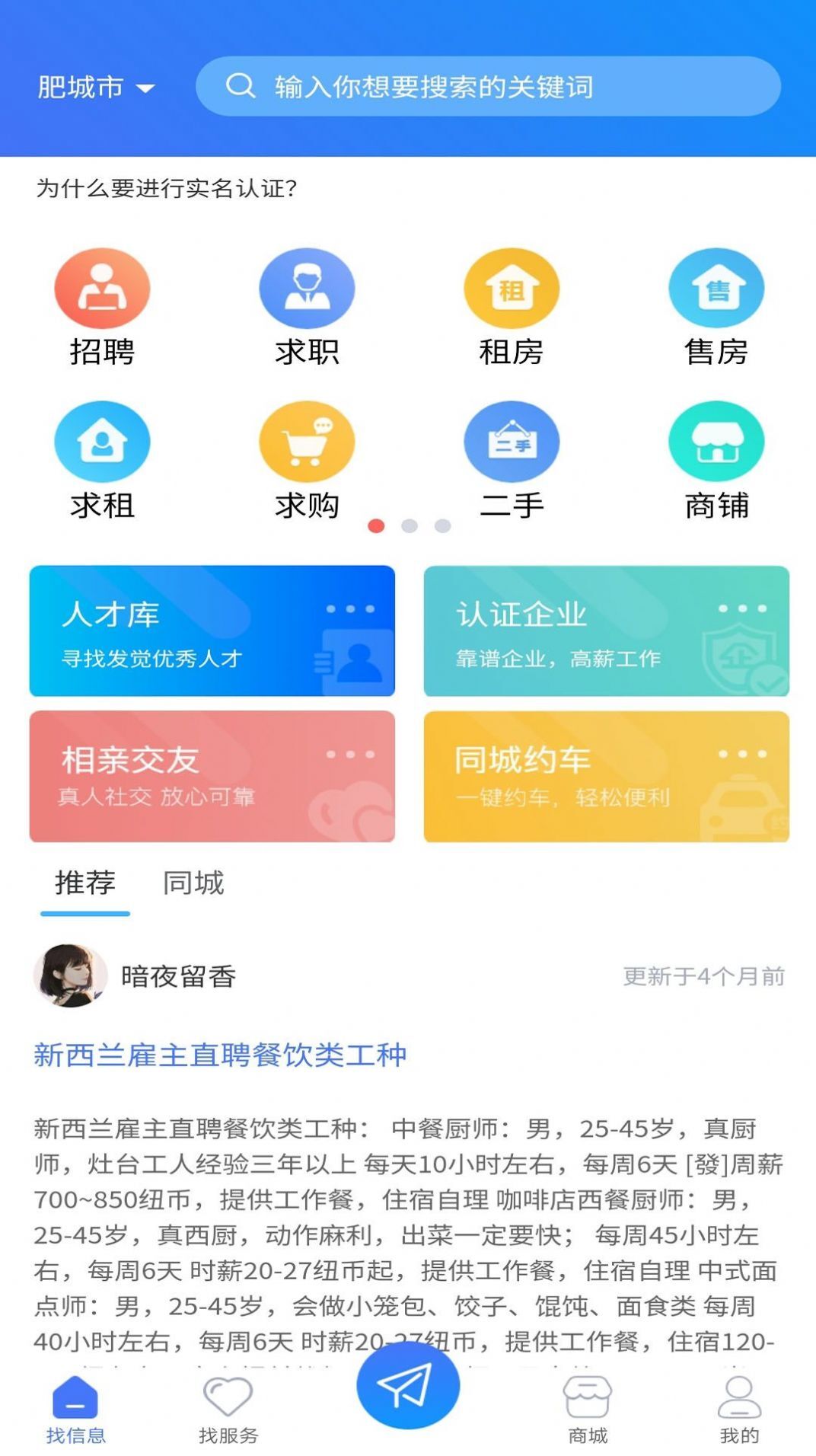
Task: Open the 新西兰雇主直聘餐饮类工种 job post link
Action: (221, 1055)
